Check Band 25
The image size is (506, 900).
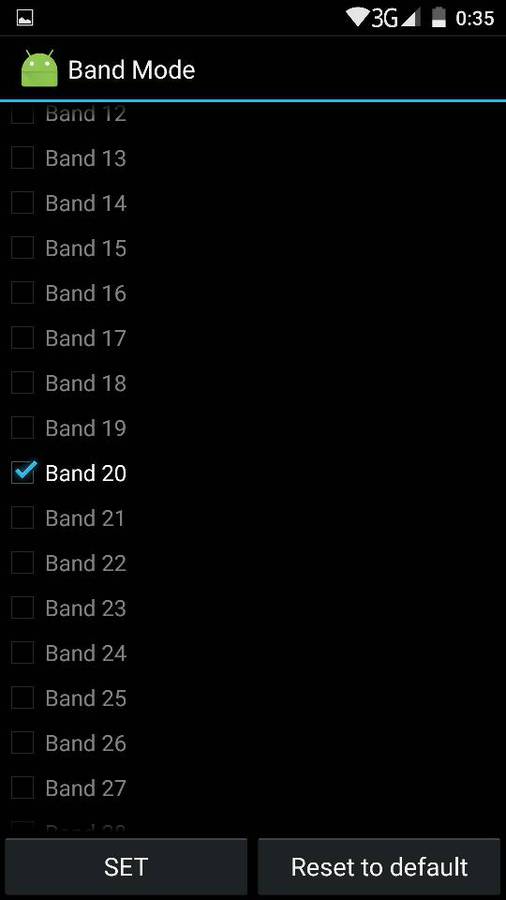[22, 698]
